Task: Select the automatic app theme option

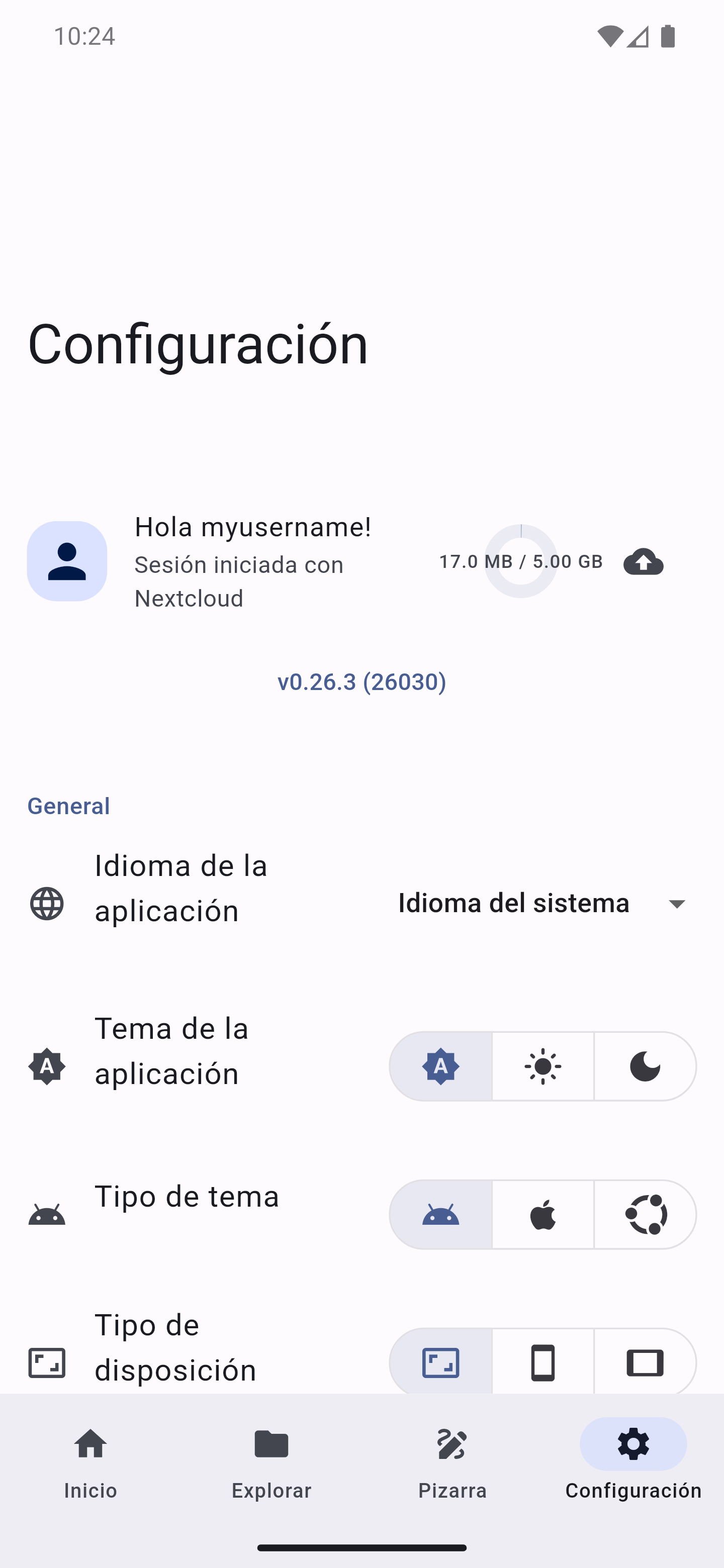Action: [x=441, y=1066]
